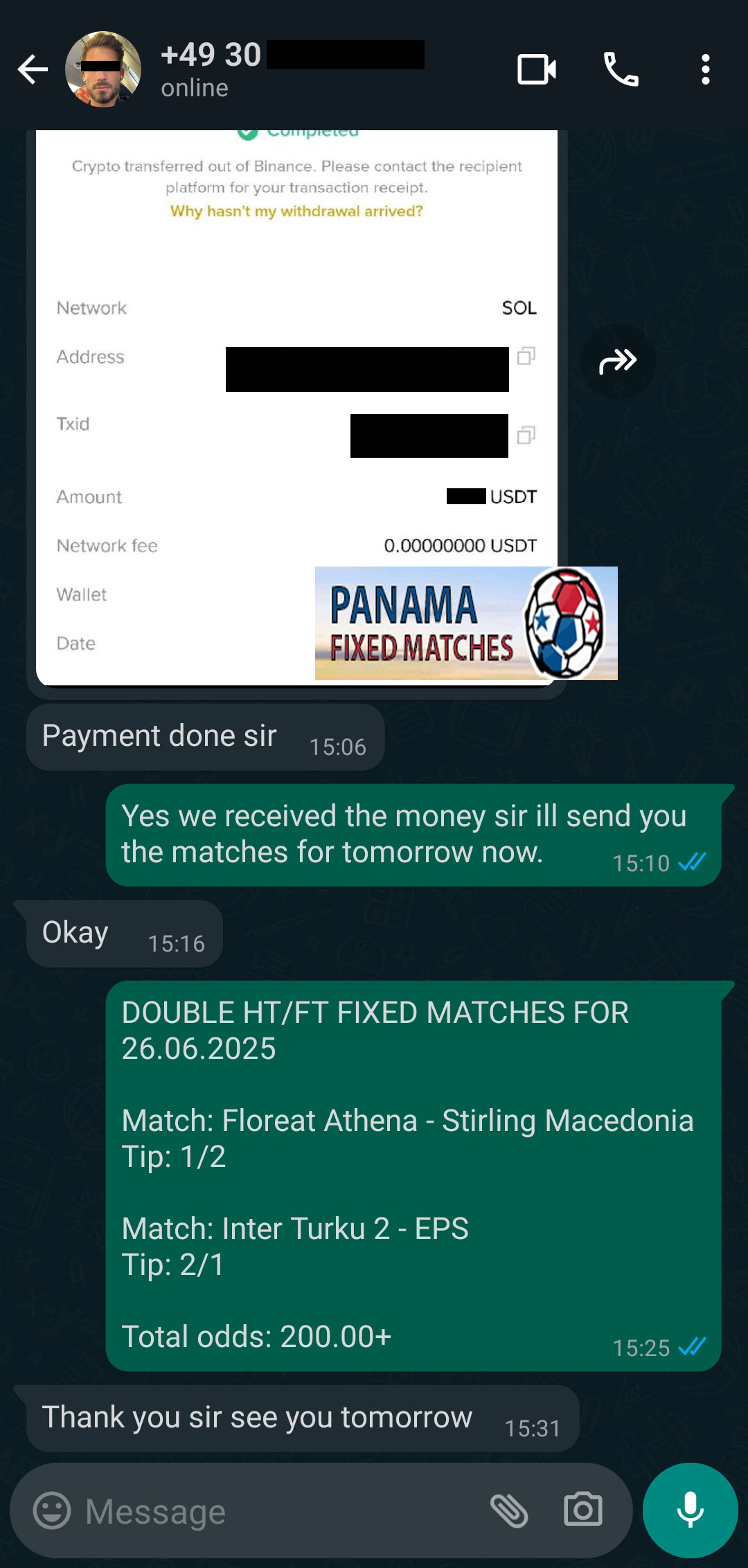Tap the voice message microphone button

coord(690,1510)
